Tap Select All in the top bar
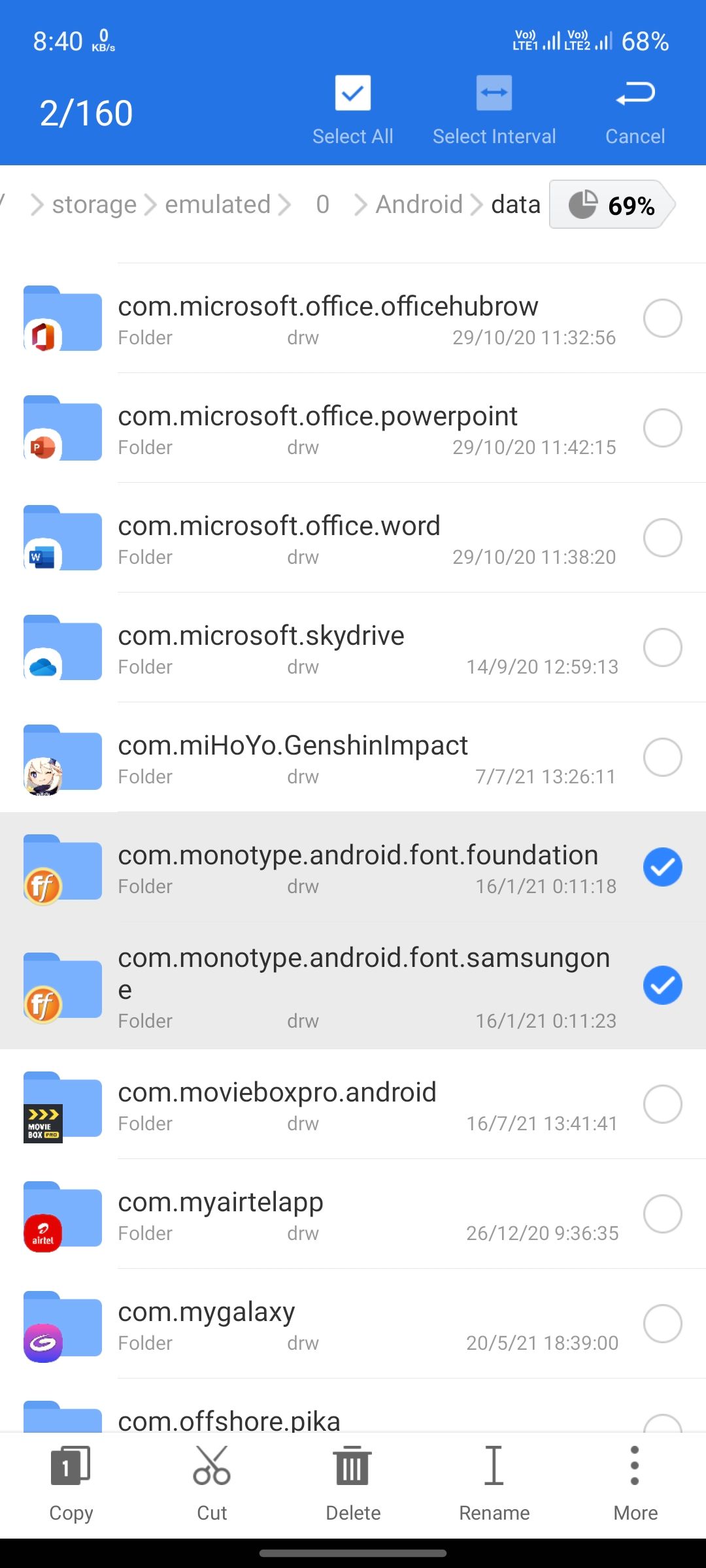 pos(352,109)
